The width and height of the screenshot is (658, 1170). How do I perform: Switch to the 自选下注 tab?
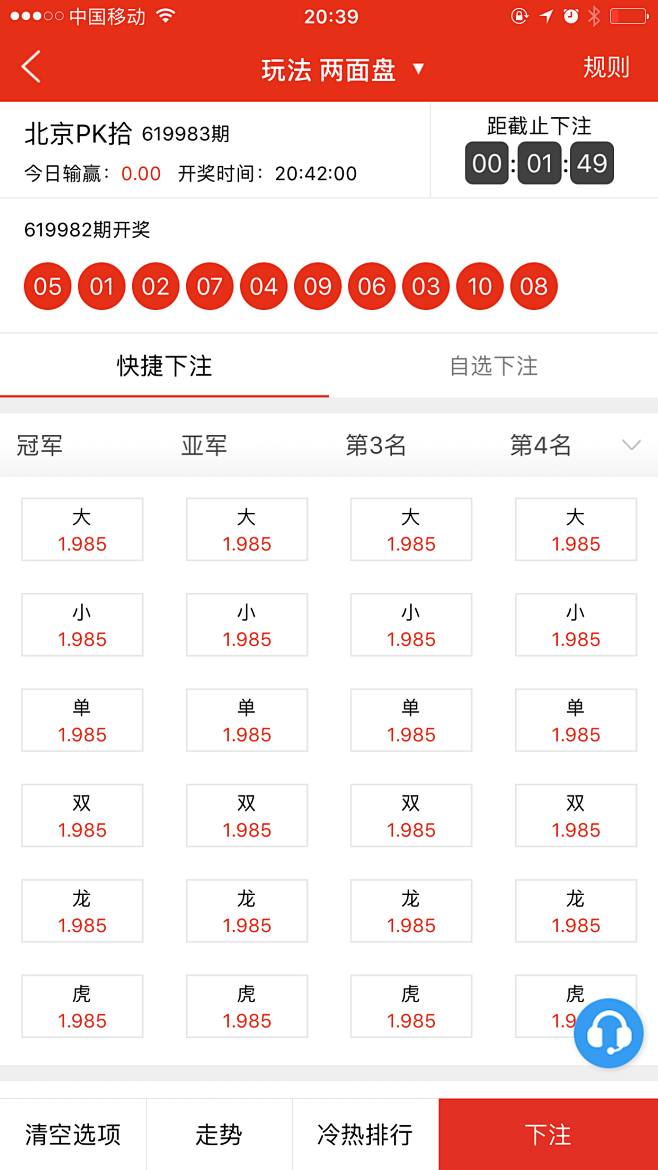tap(493, 366)
